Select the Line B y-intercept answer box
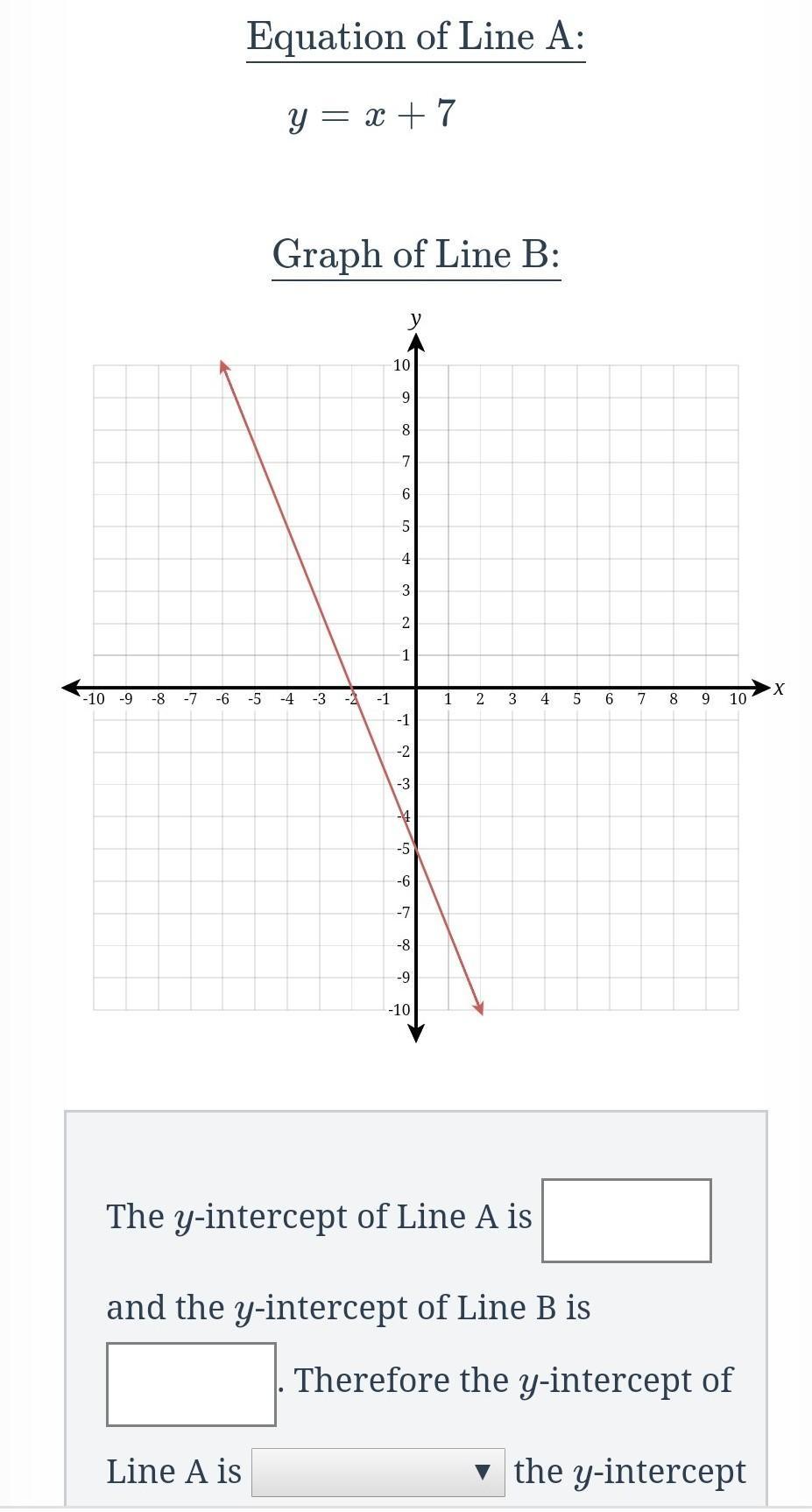The height and width of the screenshot is (1512, 812). pos(191,1384)
